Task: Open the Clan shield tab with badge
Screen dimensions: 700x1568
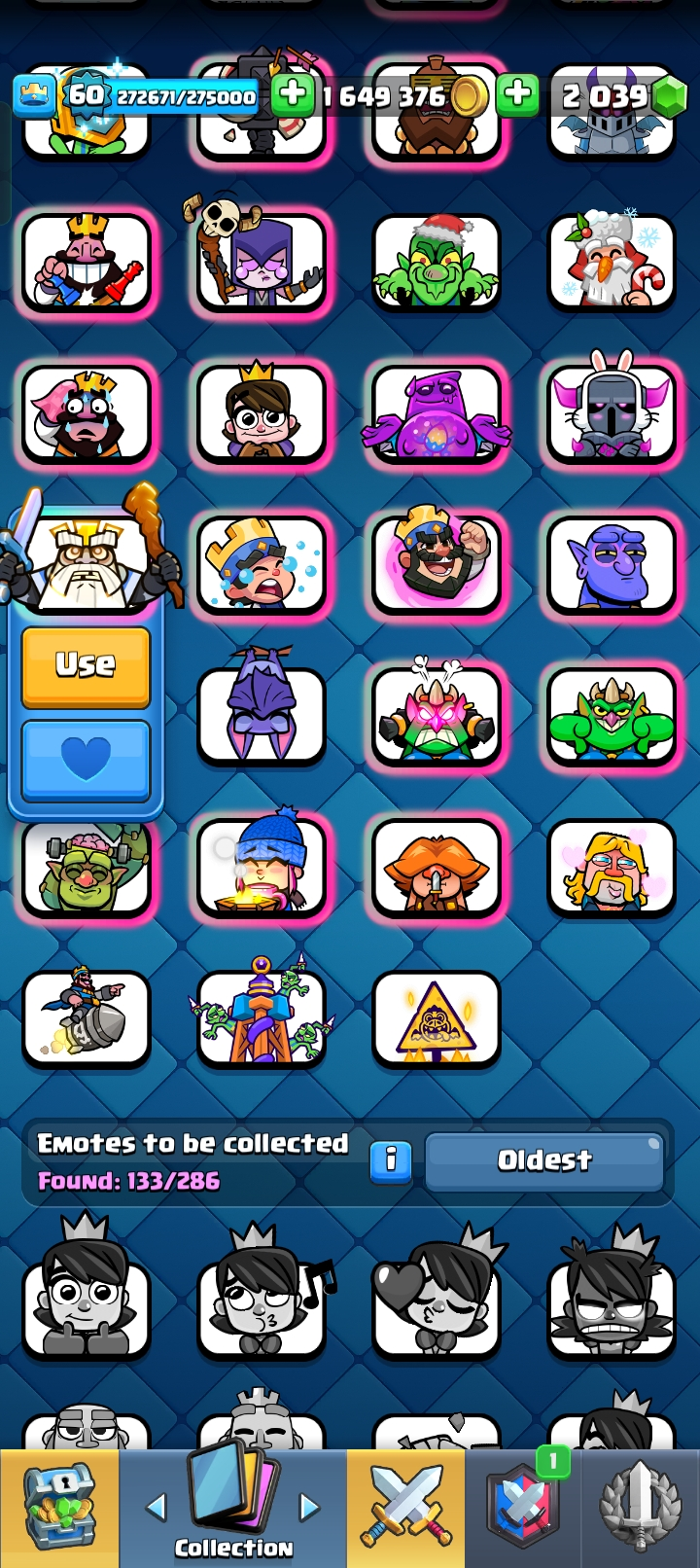Action: (x=523, y=1509)
